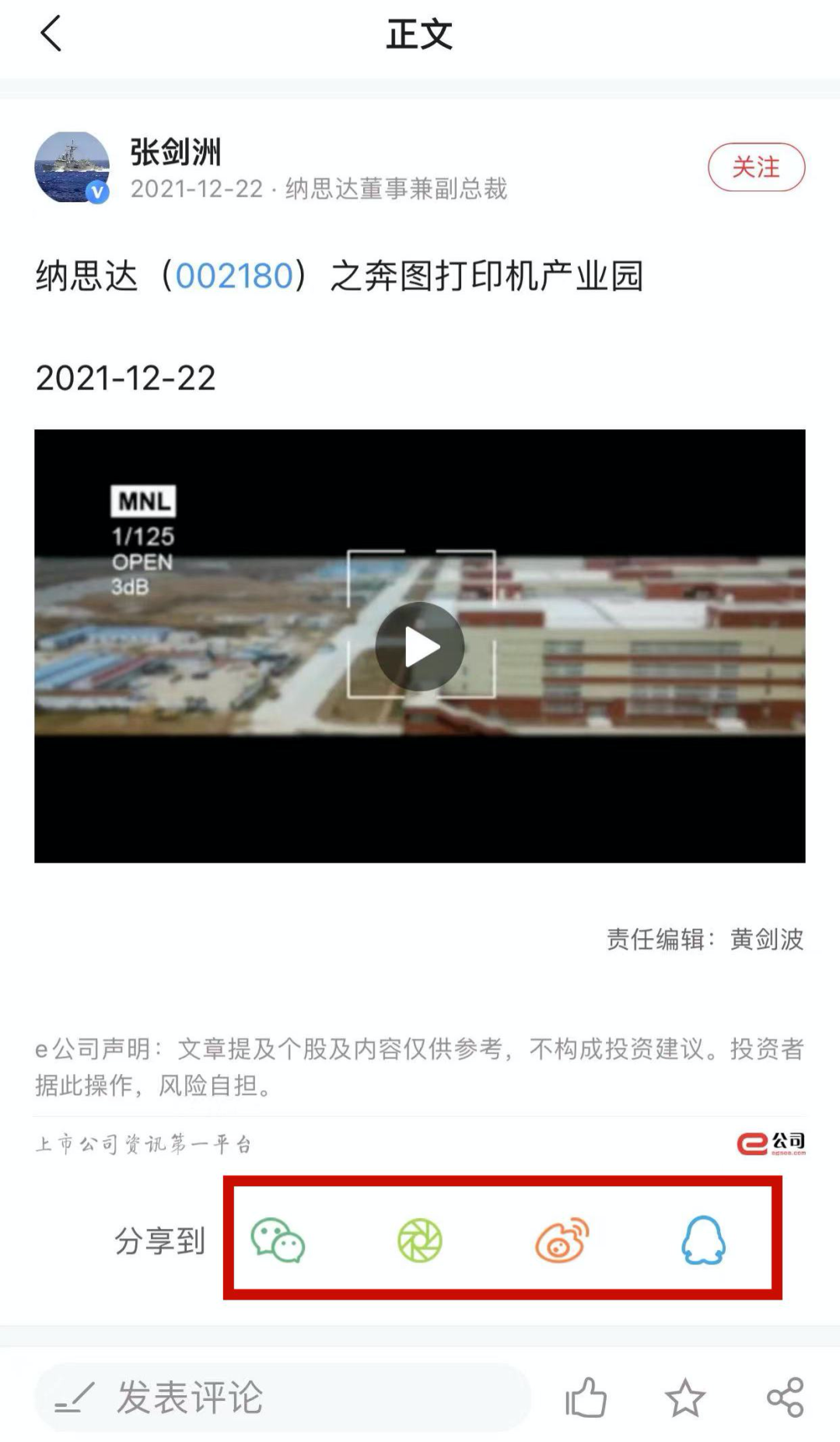
Task: Tap the 发表评论 comment field
Action: (191, 1398)
